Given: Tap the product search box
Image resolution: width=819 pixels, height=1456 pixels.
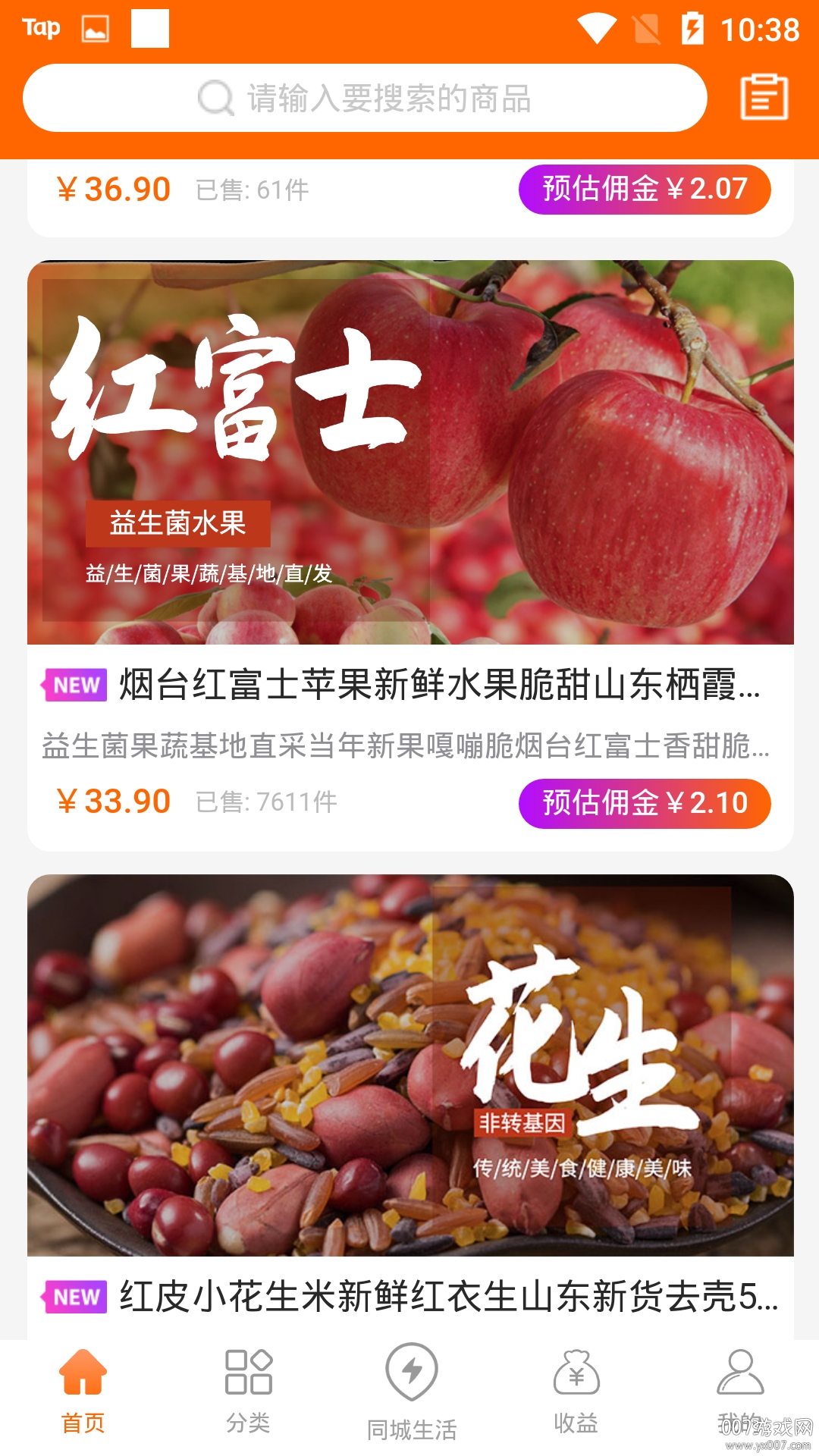Looking at the screenshot, I should click(x=364, y=98).
